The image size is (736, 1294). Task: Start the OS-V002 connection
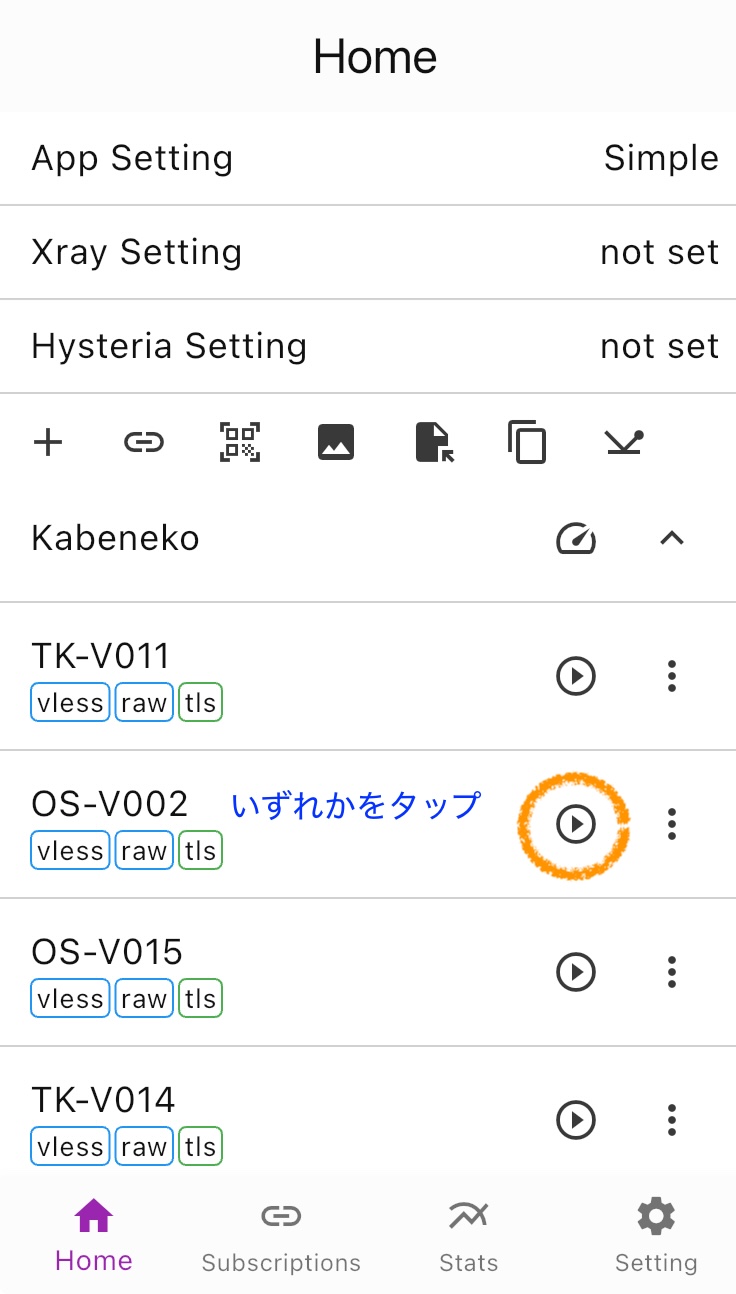tap(576, 824)
